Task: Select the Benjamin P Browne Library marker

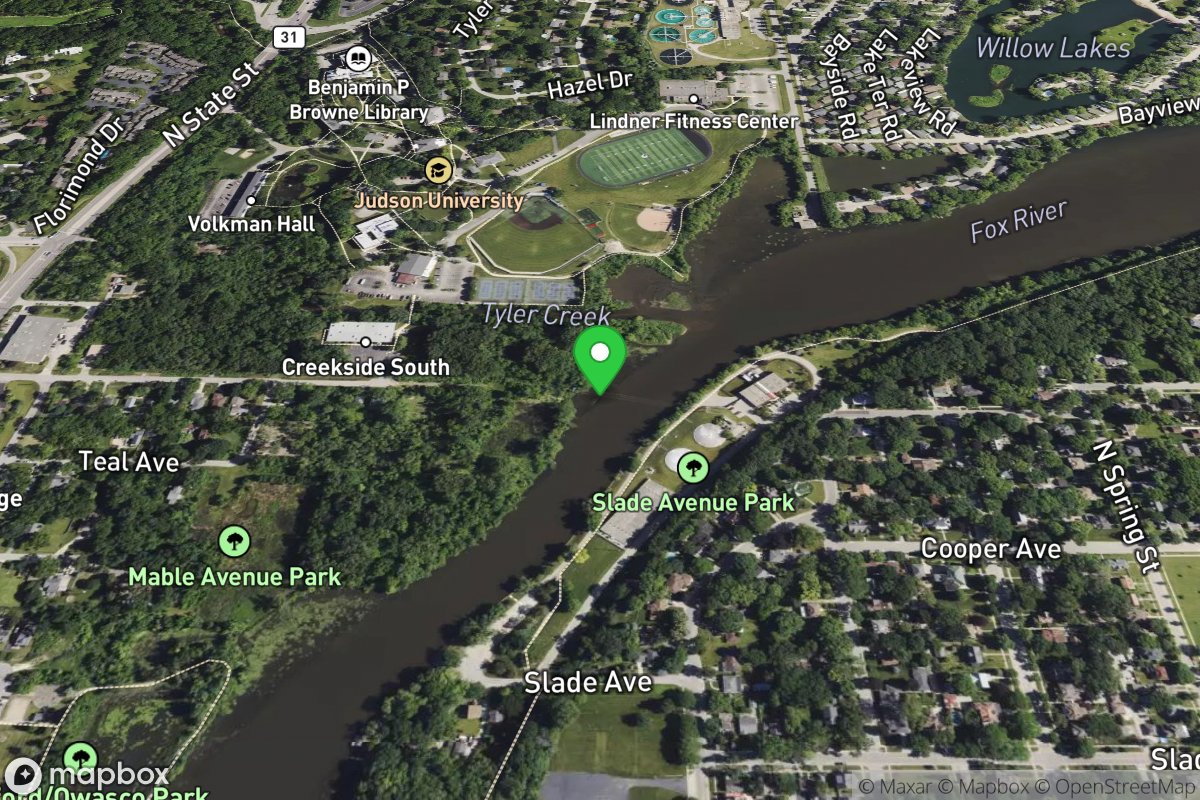Action: pyautogui.click(x=357, y=59)
